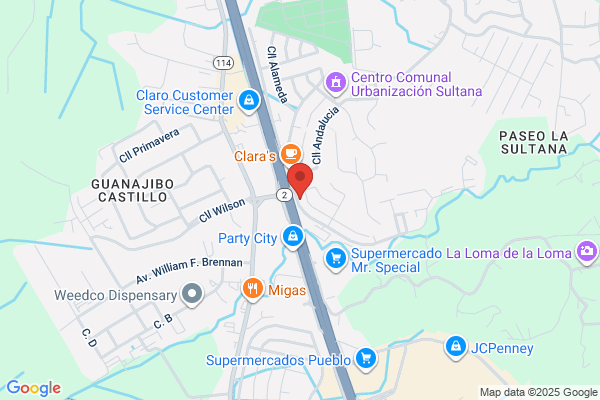This screenshot has height=400, width=600.
Task: Tap the Claro Customer Service Center pin
Action: click(249, 101)
